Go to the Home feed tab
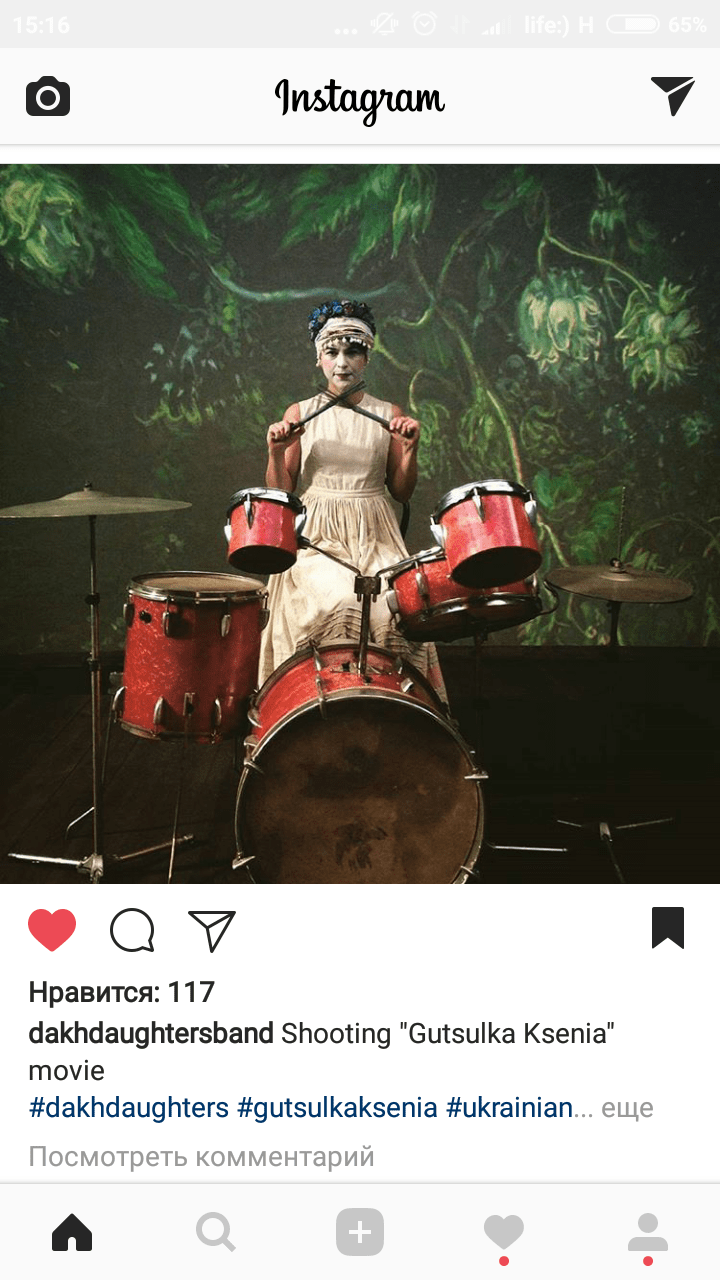This screenshot has width=720, height=1280. 72,1232
